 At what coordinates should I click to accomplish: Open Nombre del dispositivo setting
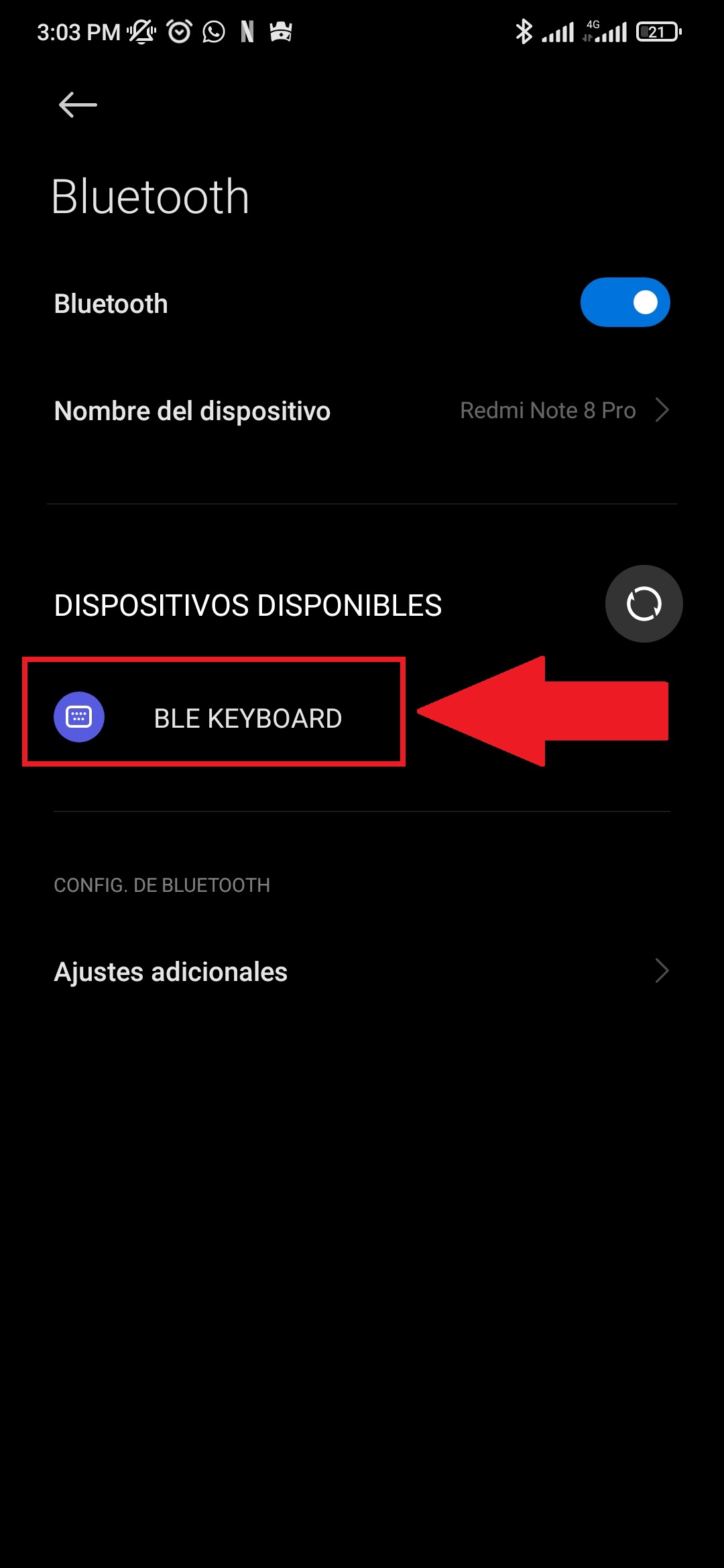[x=362, y=411]
